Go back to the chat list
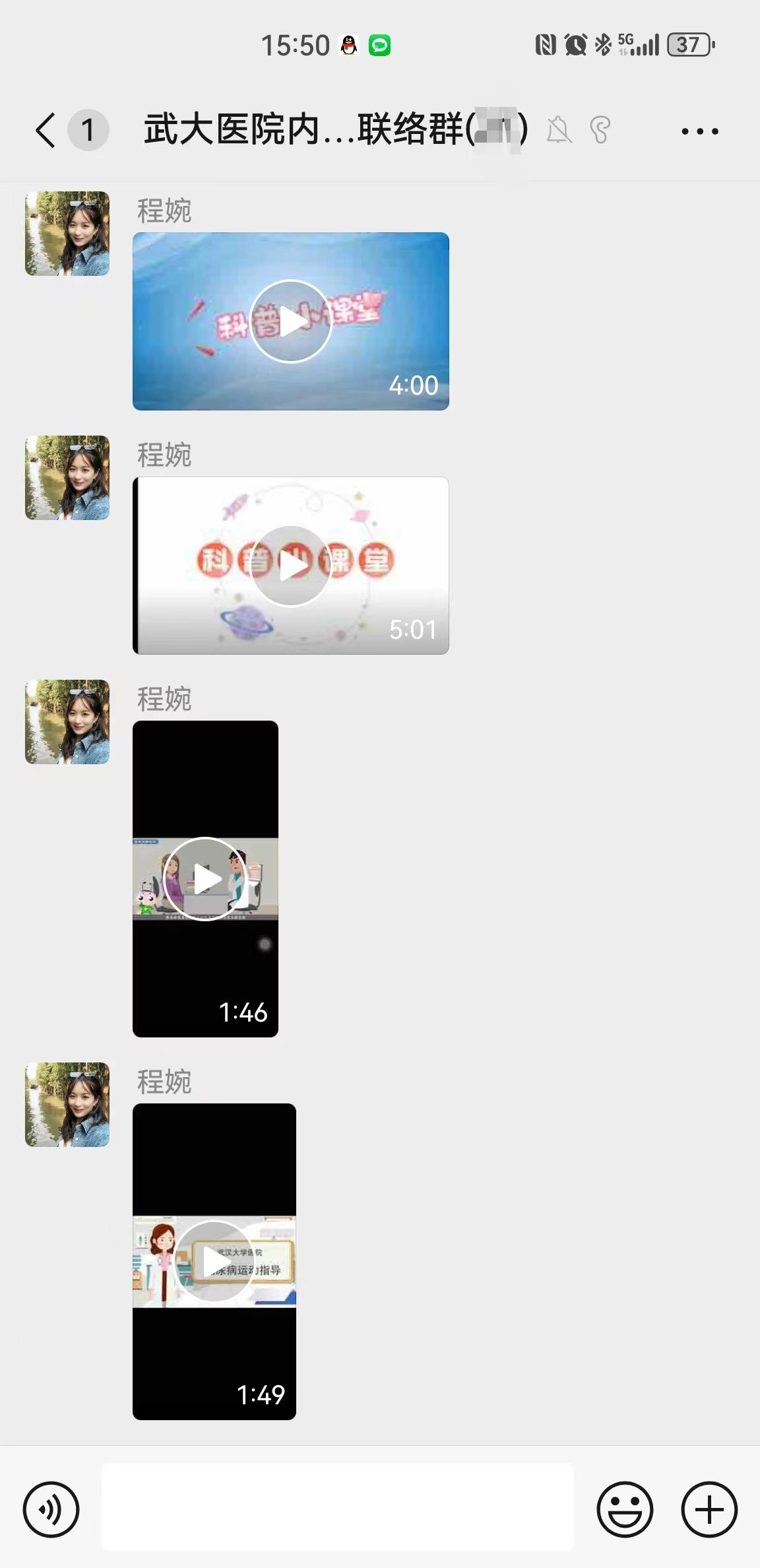The width and height of the screenshot is (760, 1568). click(46, 130)
